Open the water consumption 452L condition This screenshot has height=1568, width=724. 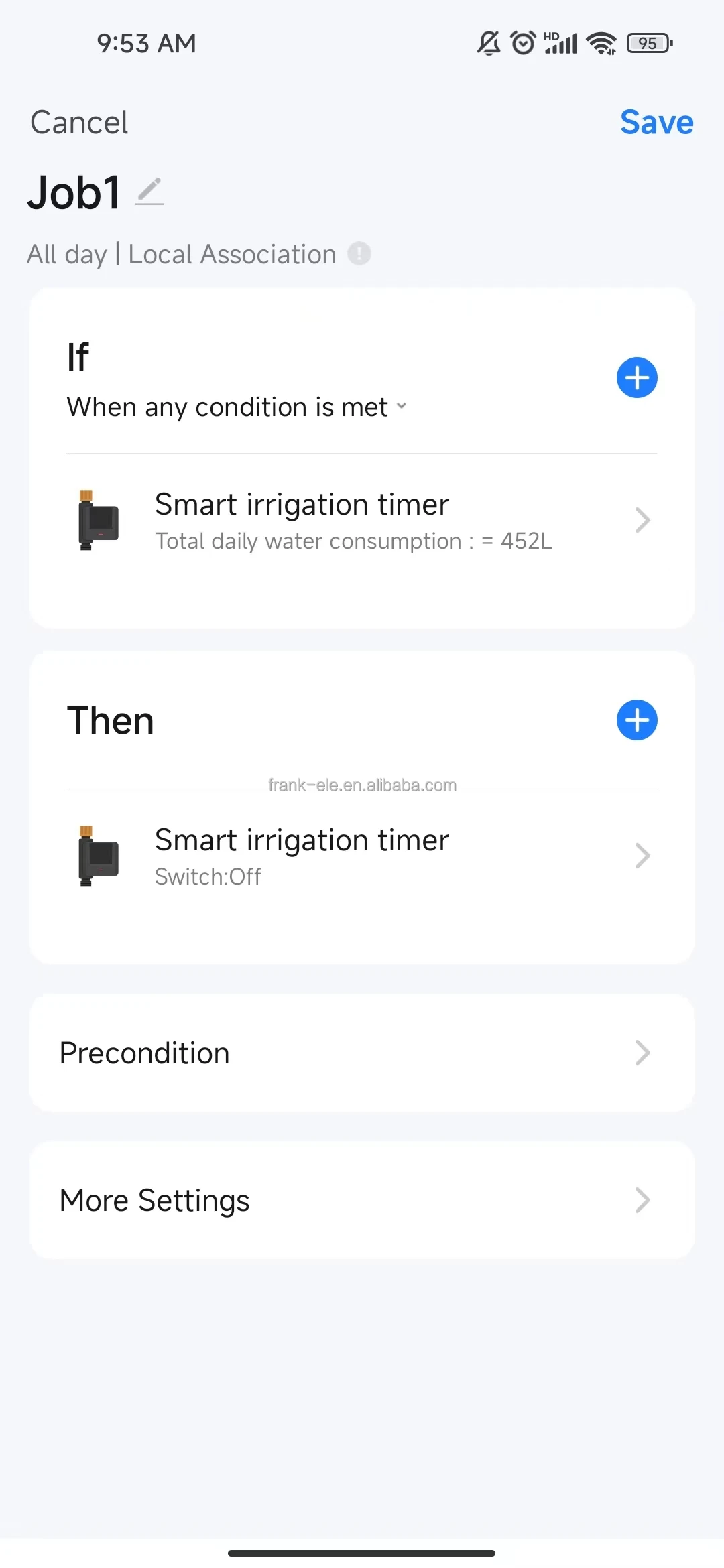click(x=362, y=521)
